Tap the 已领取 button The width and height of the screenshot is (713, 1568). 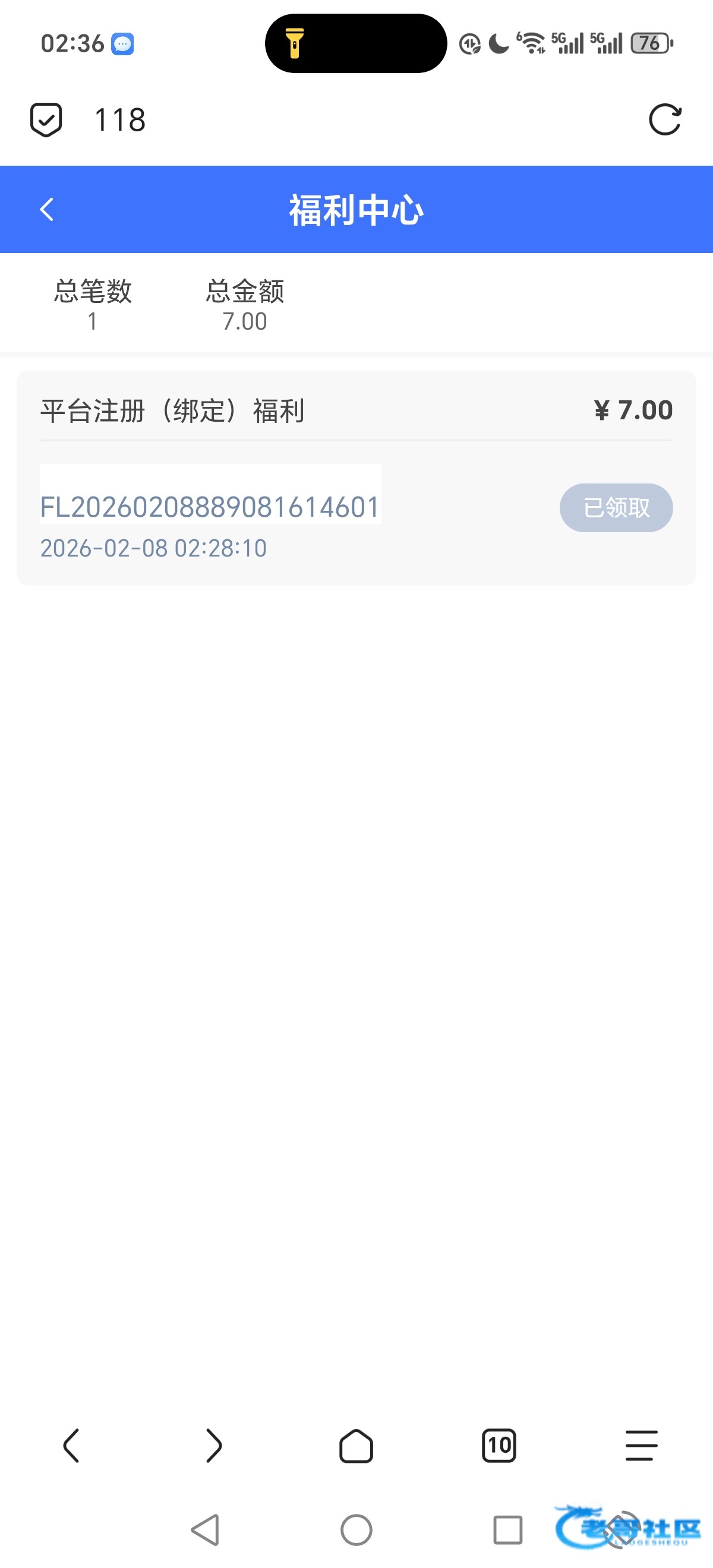pos(616,508)
